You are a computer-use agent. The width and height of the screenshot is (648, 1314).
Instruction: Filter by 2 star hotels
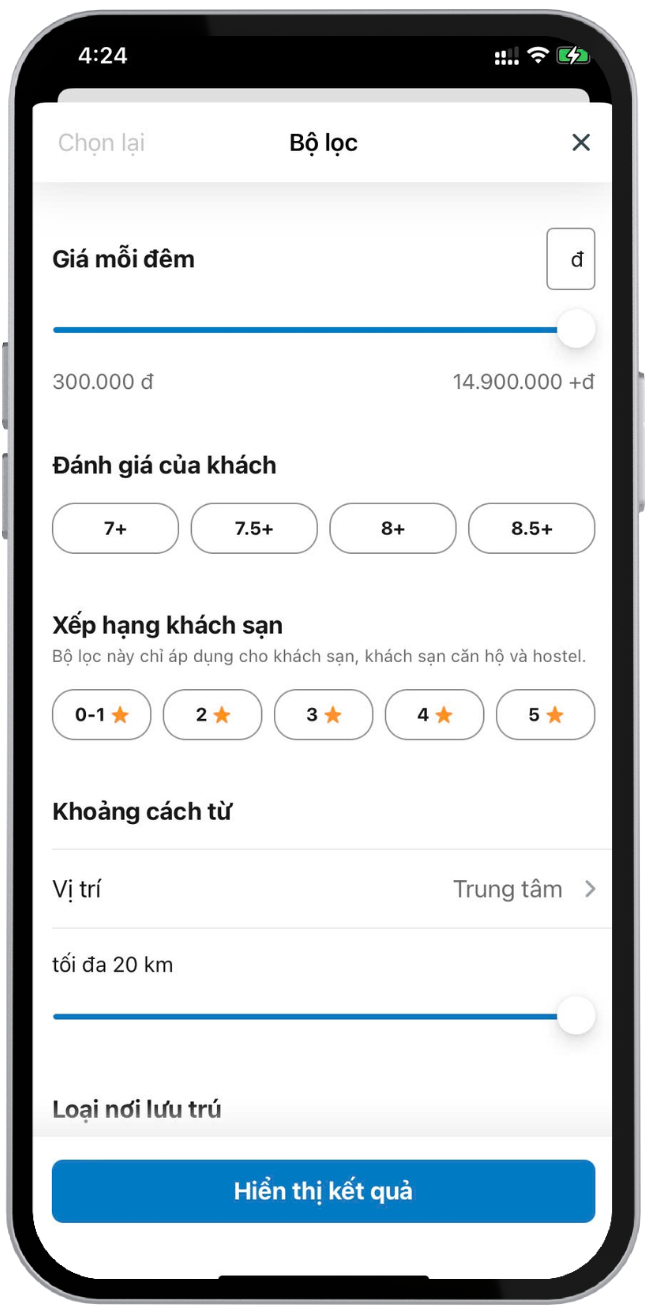coord(212,715)
